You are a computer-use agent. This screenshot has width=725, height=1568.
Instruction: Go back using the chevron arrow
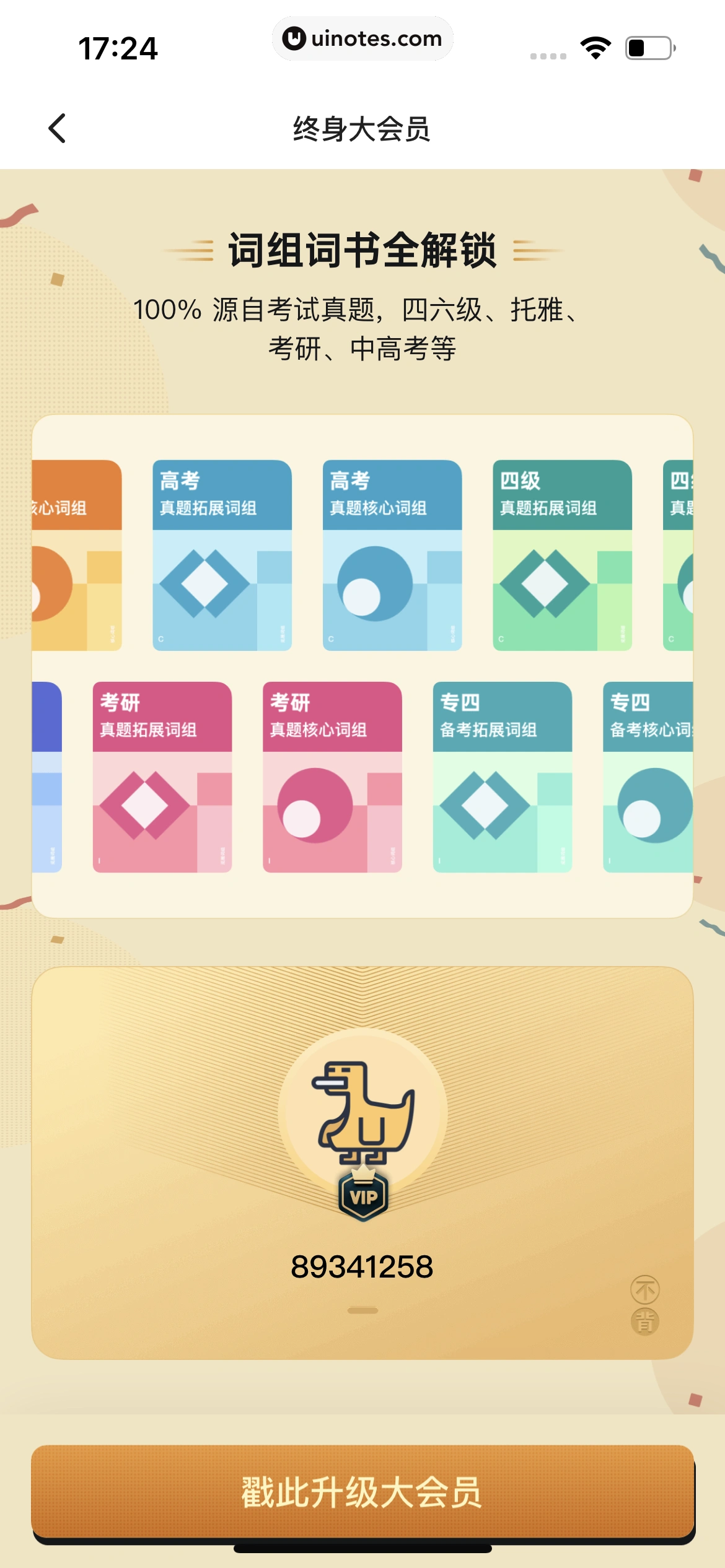[58, 128]
